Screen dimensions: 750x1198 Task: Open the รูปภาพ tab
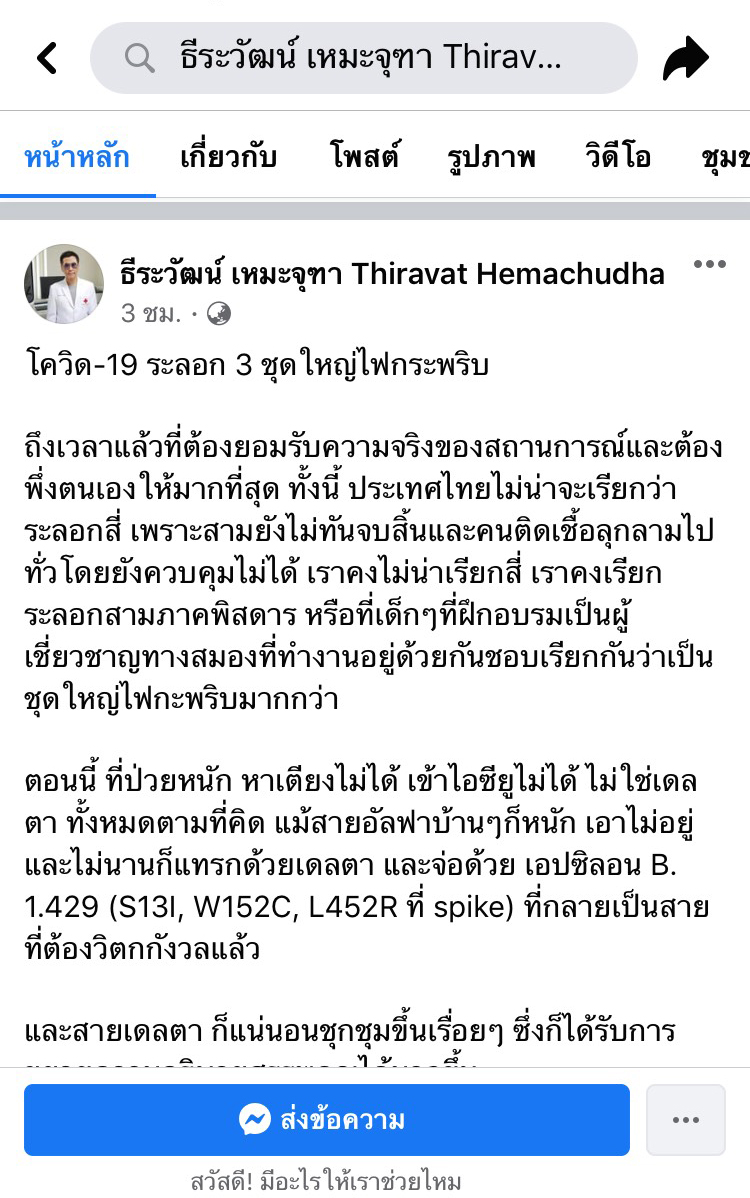pyautogui.click(x=492, y=157)
